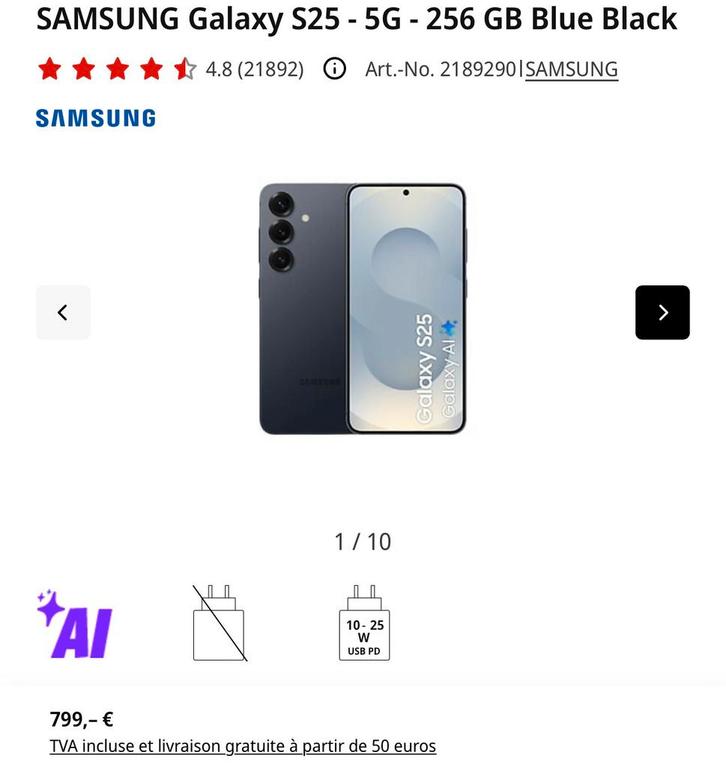Click the second red rating star

(84, 68)
